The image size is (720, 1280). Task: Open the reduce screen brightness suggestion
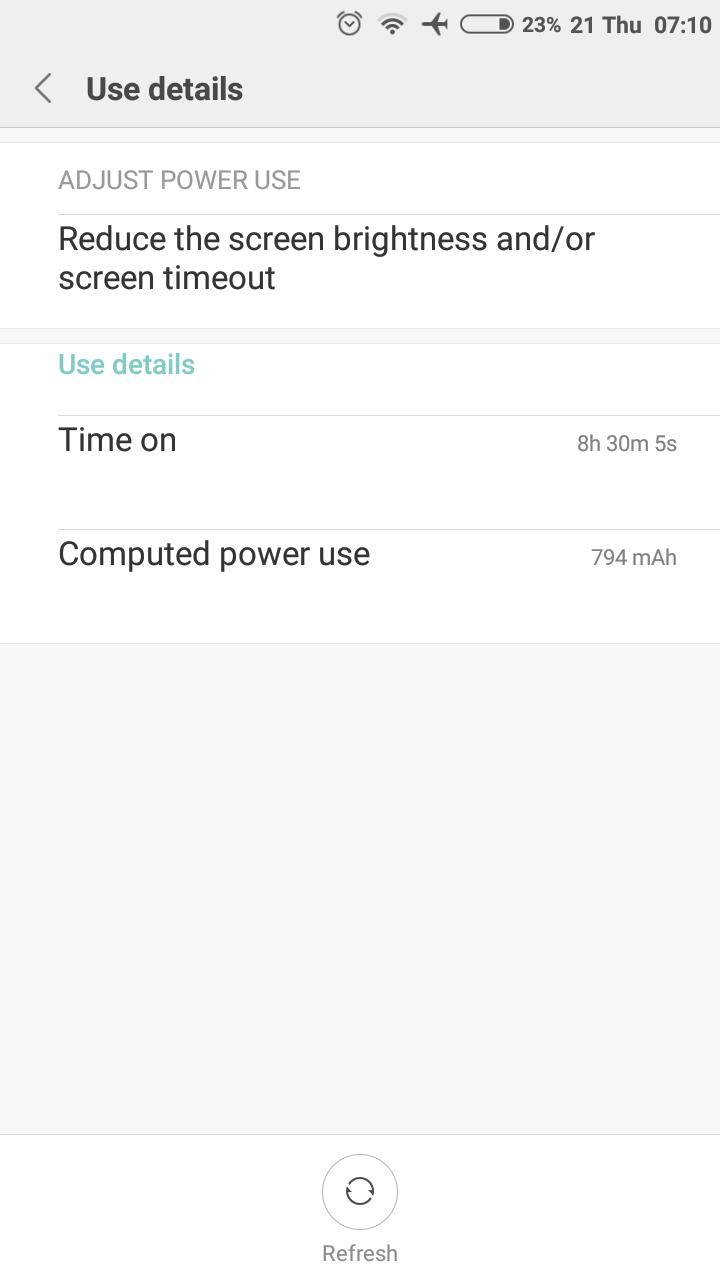coord(326,259)
